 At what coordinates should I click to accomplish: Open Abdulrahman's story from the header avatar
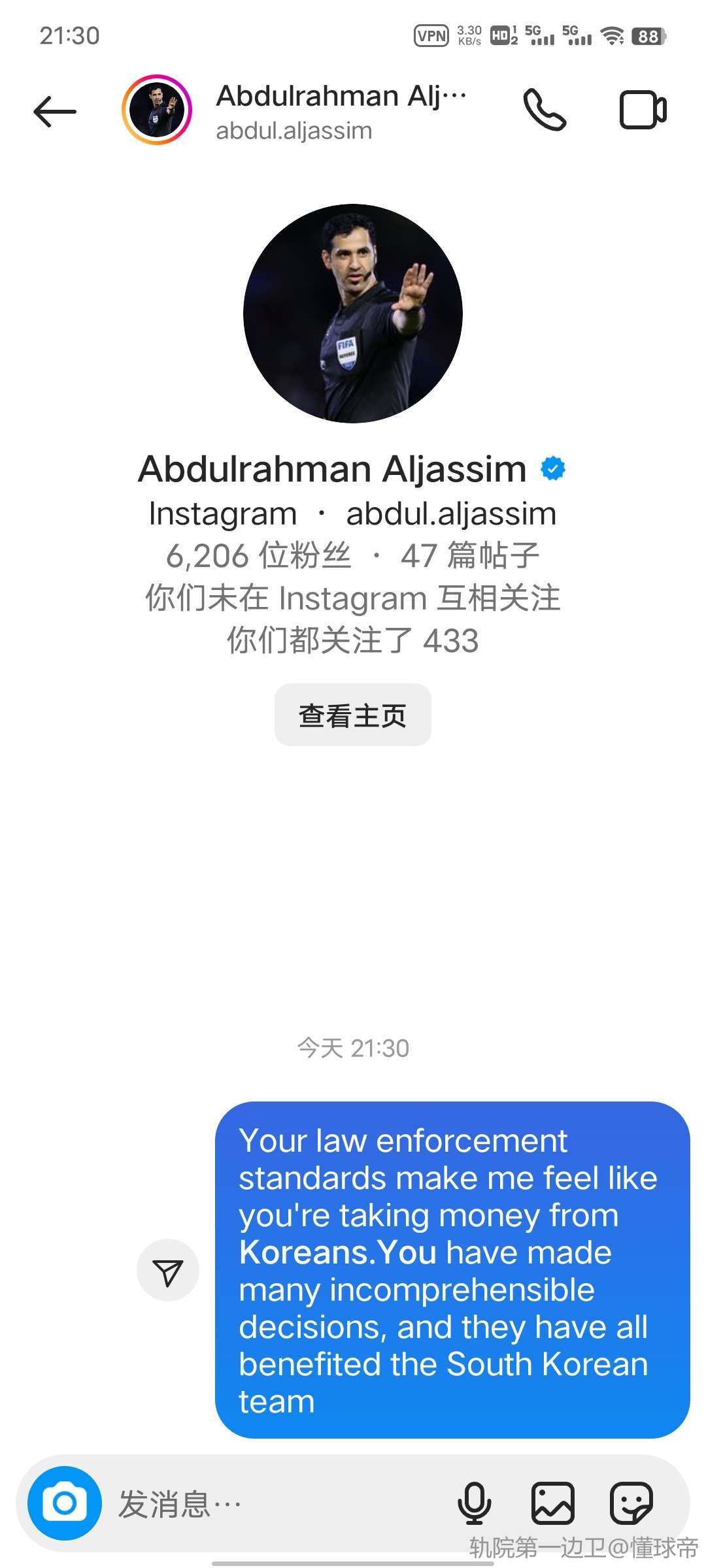coord(157,110)
